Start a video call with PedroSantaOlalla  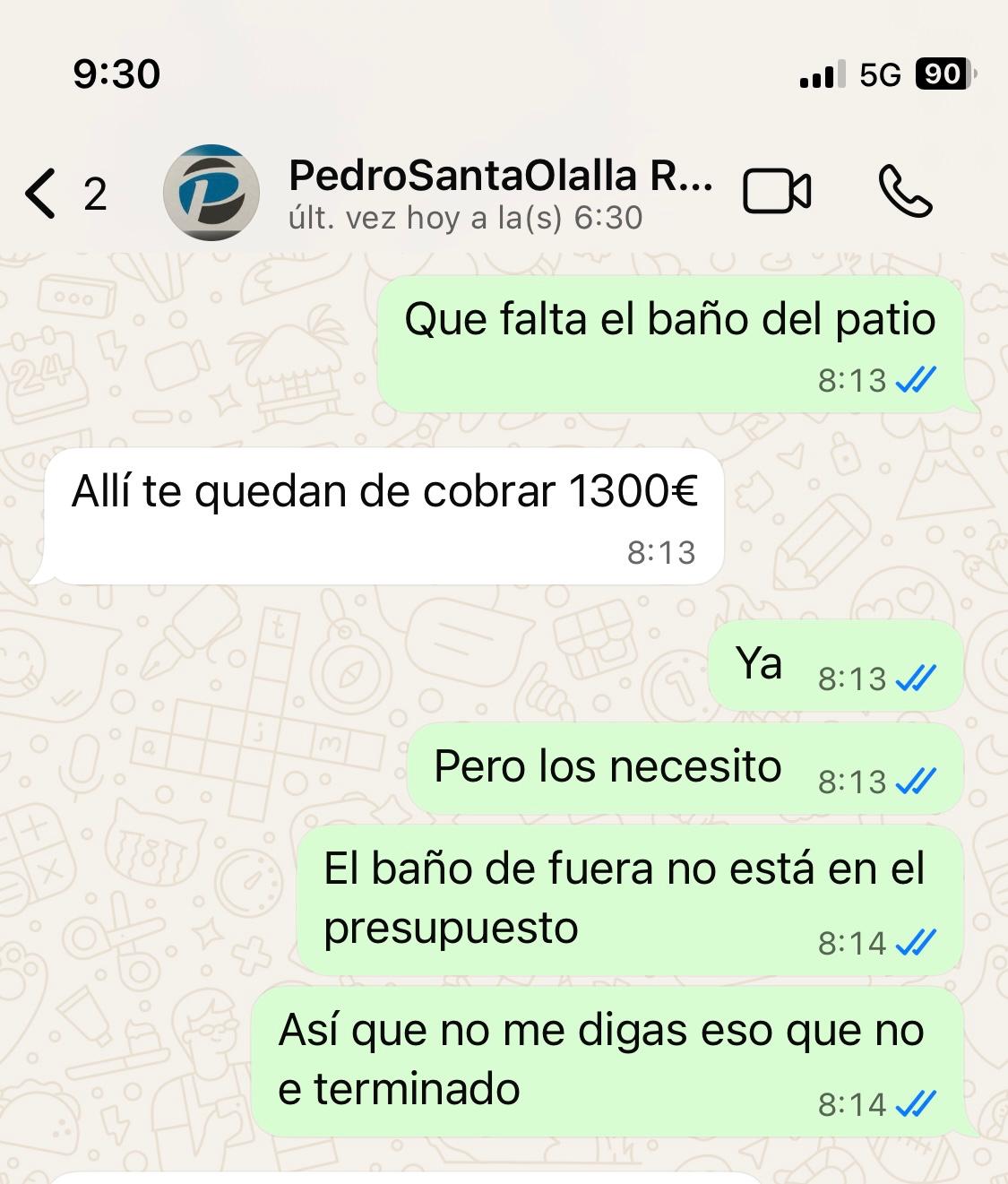(x=777, y=193)
